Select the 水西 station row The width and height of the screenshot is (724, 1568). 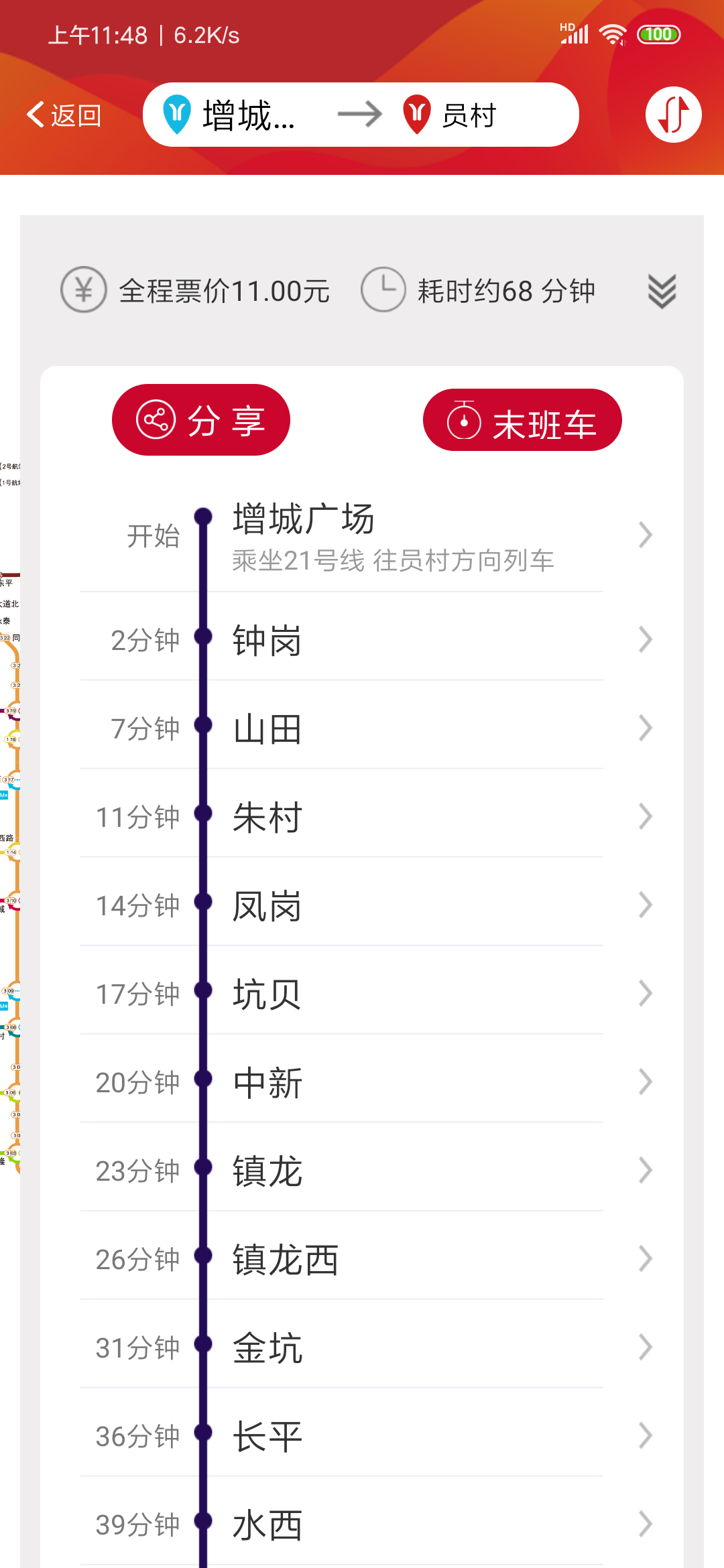tap(375, 1524)
